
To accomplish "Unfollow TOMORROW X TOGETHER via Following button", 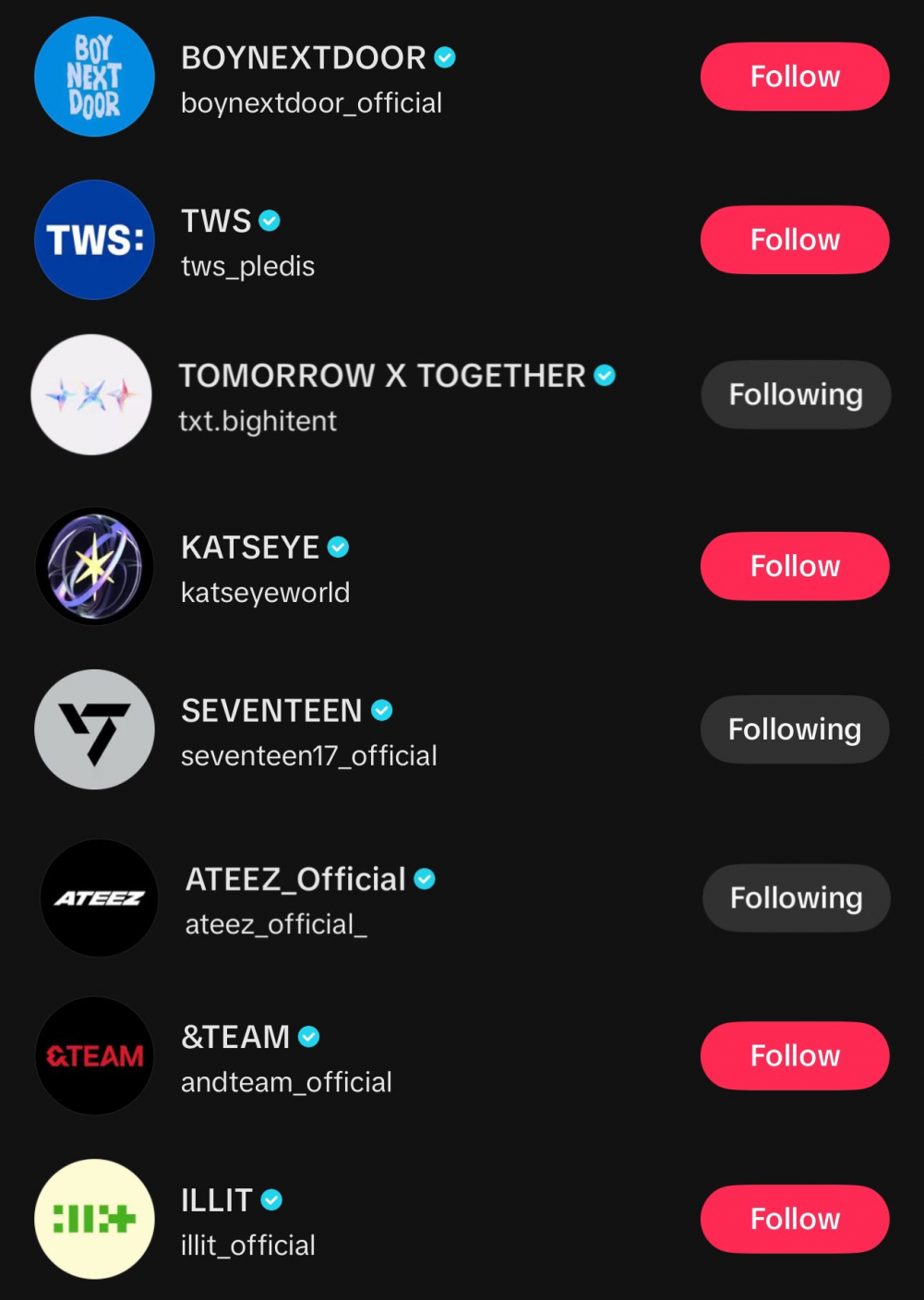I will 795,394.
